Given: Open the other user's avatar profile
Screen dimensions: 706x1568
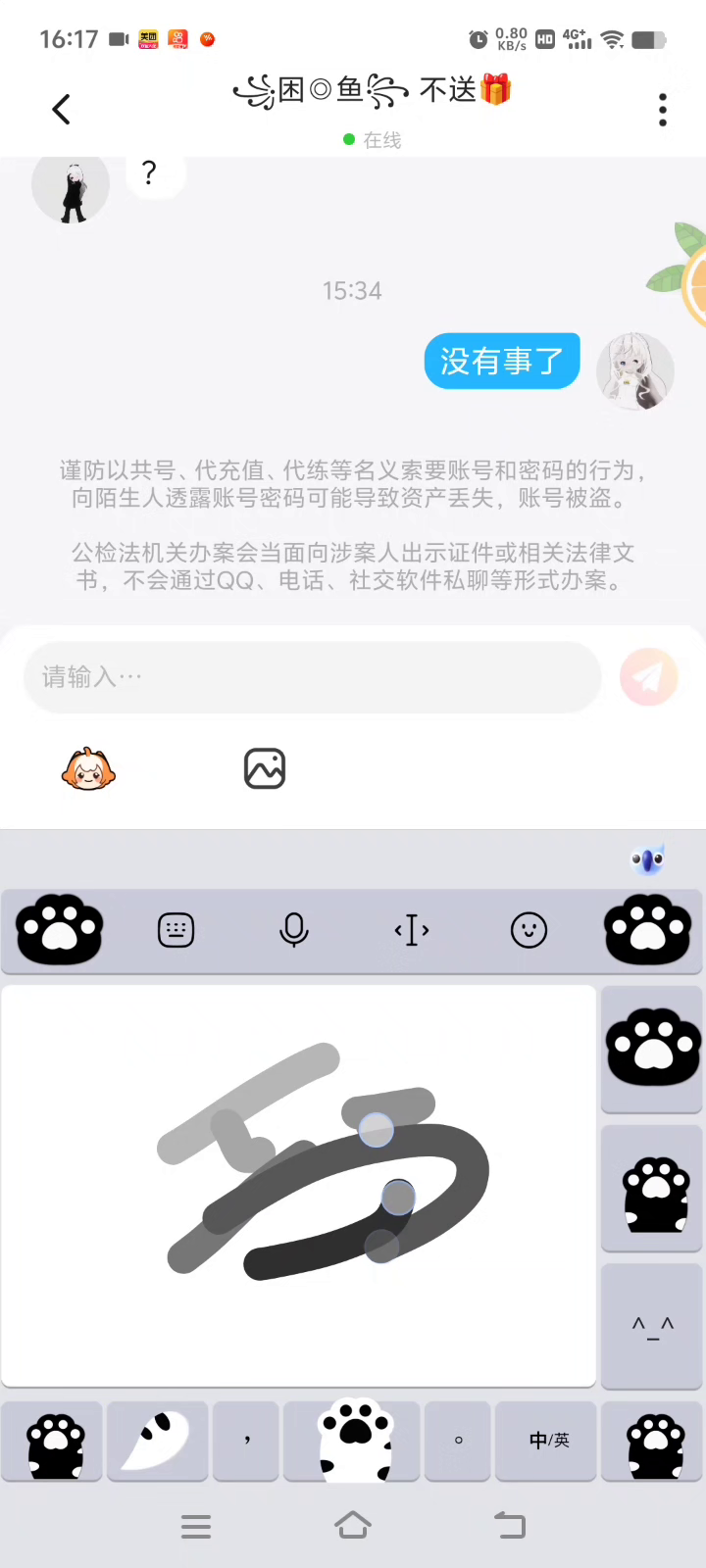Looking at the screenshot, I should (71, 188).
